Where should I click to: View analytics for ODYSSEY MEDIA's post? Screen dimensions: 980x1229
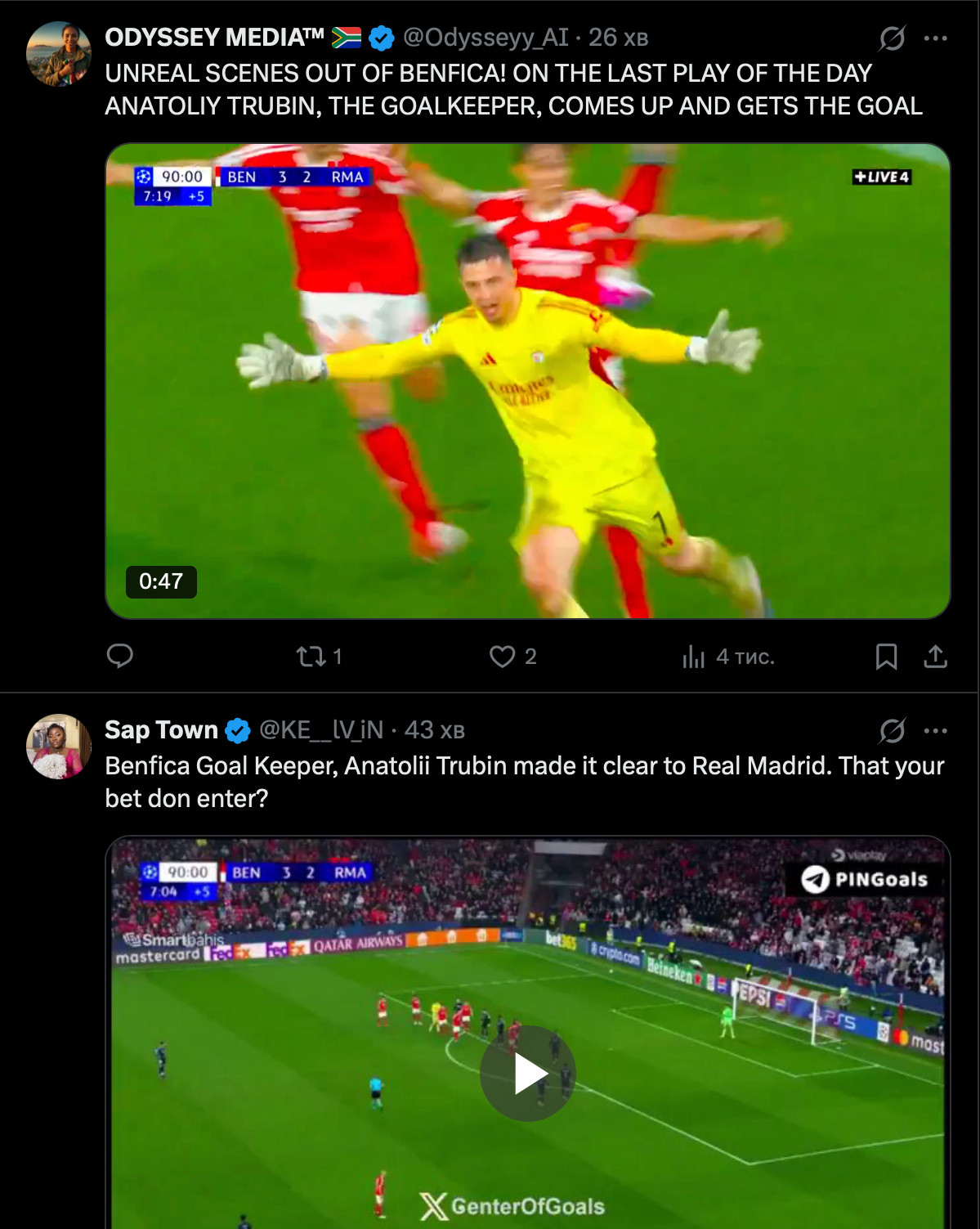[693, 656]
